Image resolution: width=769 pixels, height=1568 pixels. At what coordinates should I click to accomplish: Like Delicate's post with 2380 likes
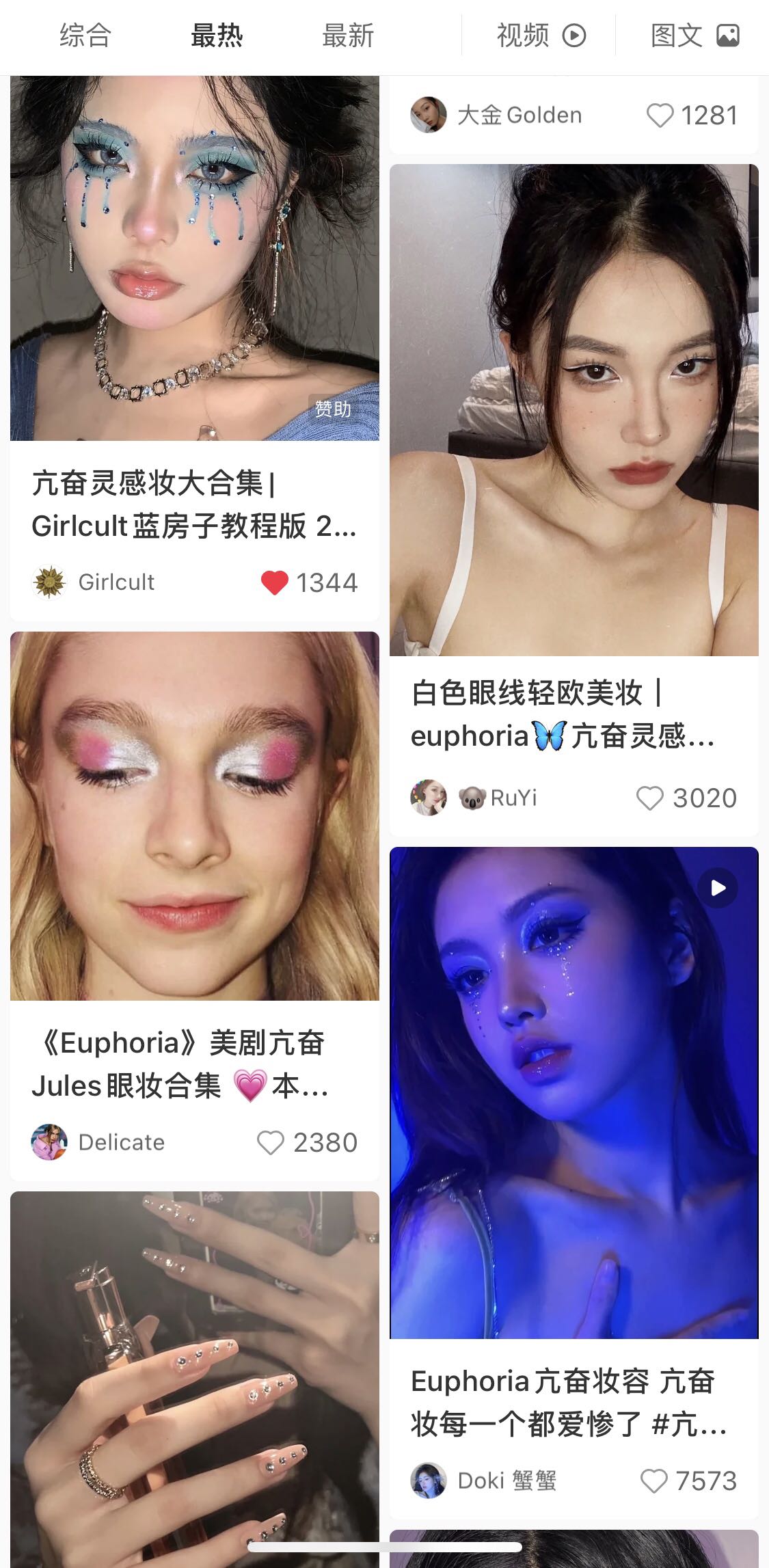point(270,1142)
